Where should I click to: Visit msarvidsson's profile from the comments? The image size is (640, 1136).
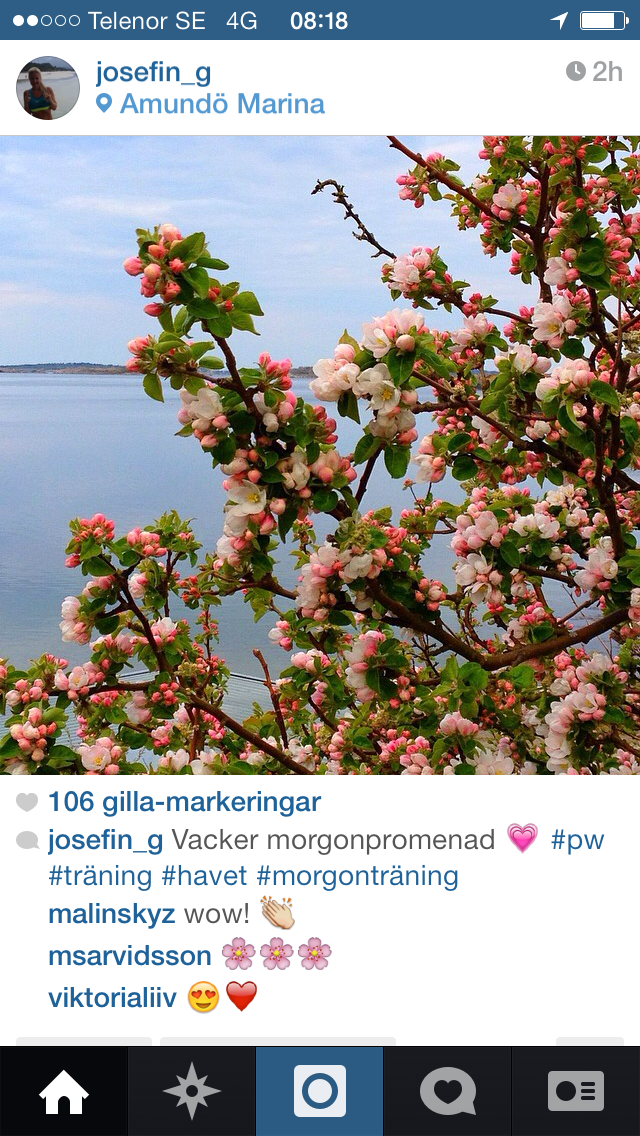130,956
